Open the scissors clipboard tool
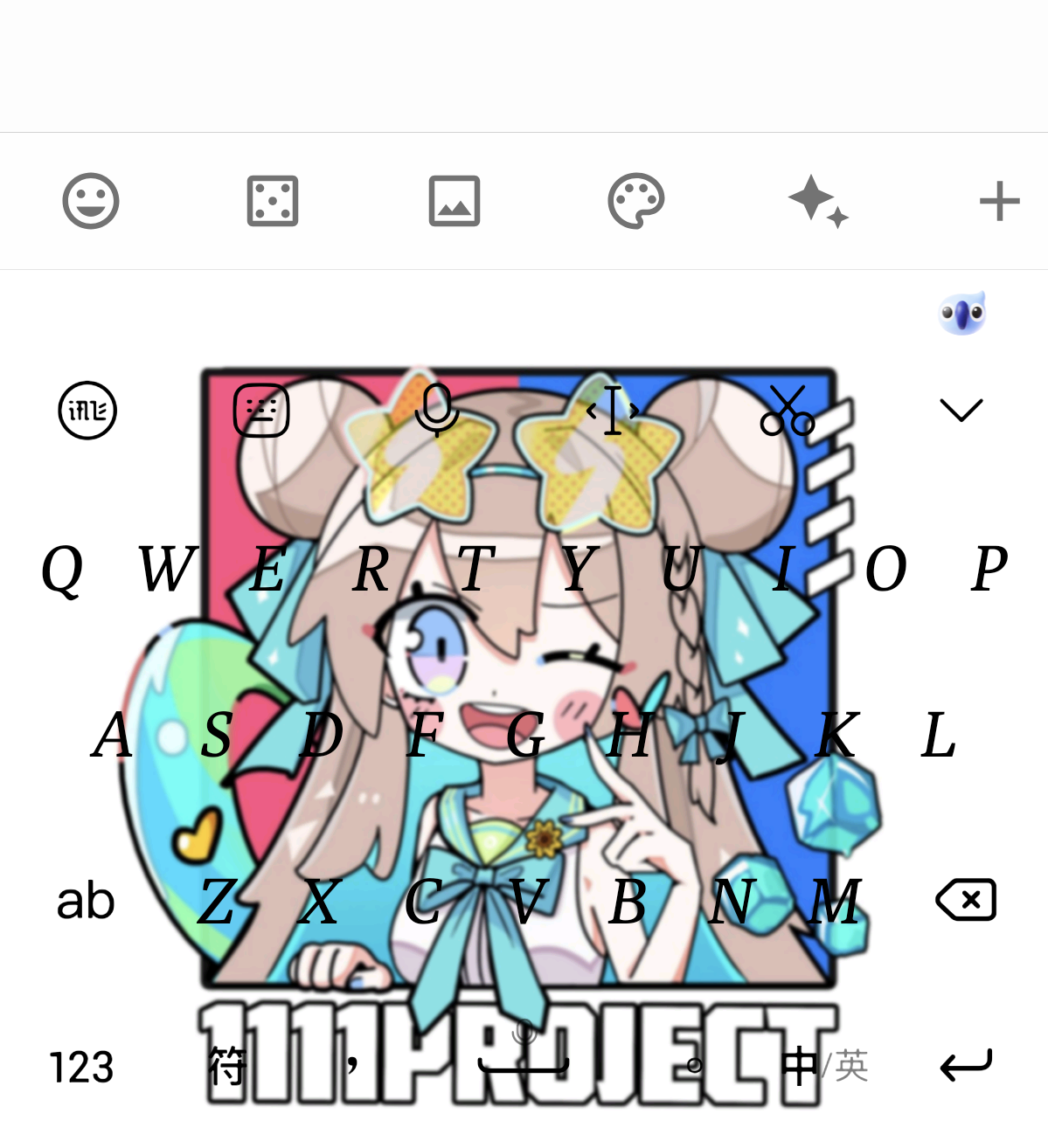 [x=787, y=410]
